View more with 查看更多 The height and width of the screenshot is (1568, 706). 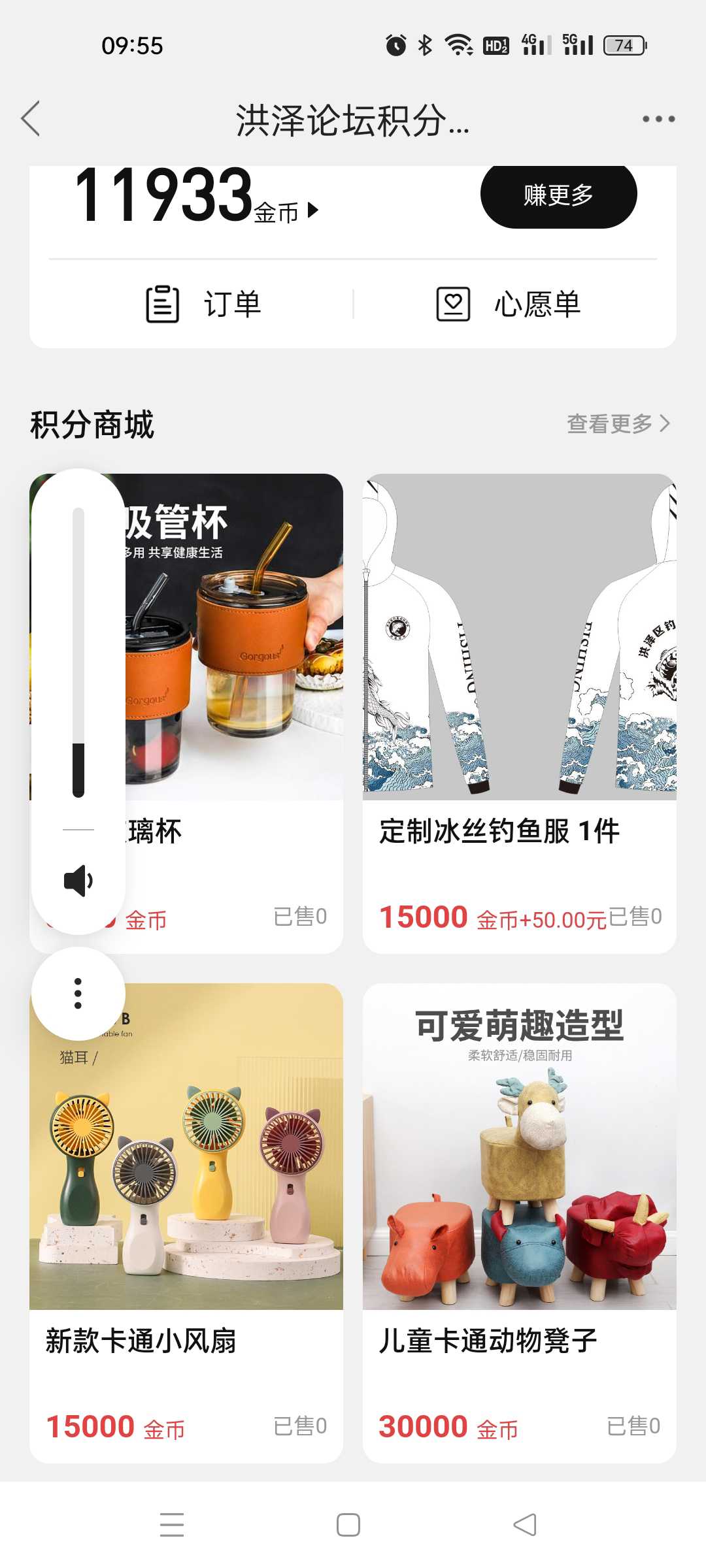pyautogui.click(x=618, y=423)
